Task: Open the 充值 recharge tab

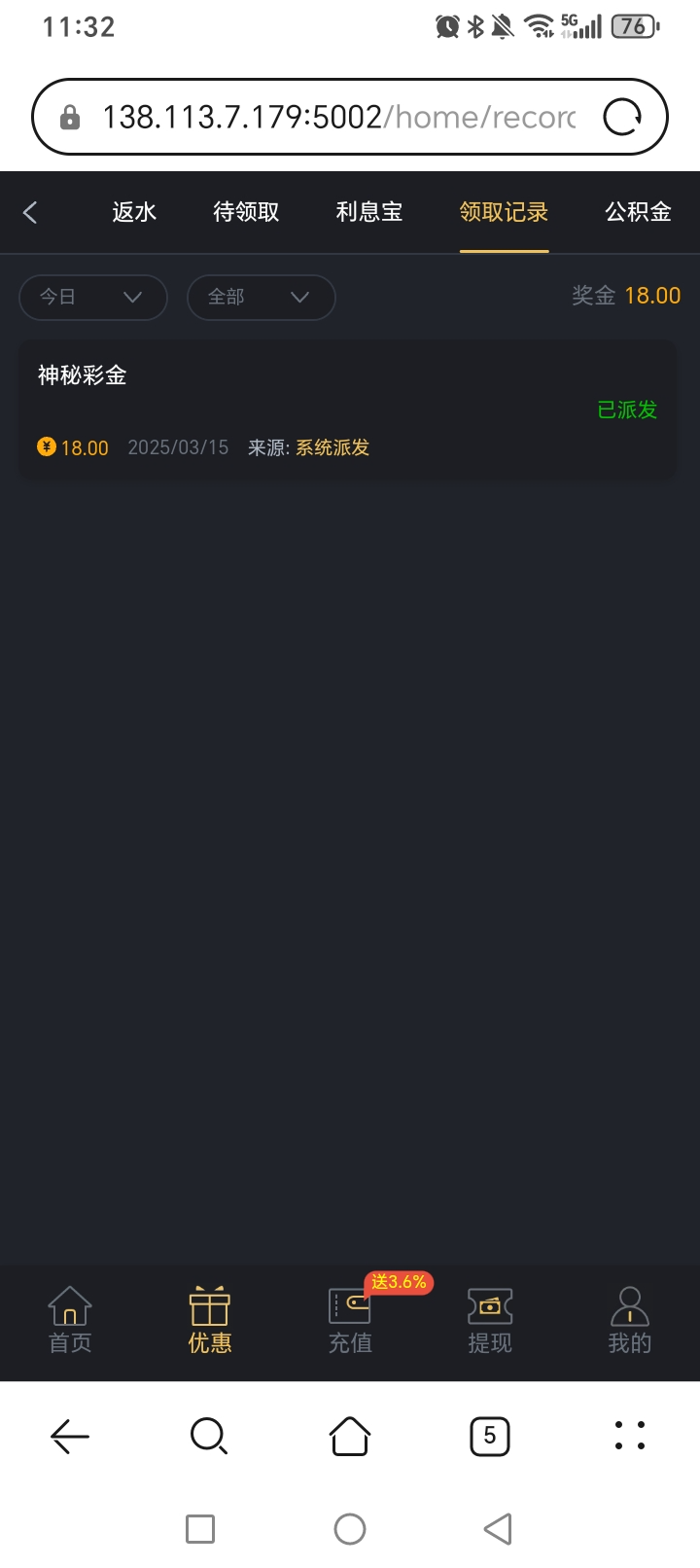Action: [x=350, y=1320]
